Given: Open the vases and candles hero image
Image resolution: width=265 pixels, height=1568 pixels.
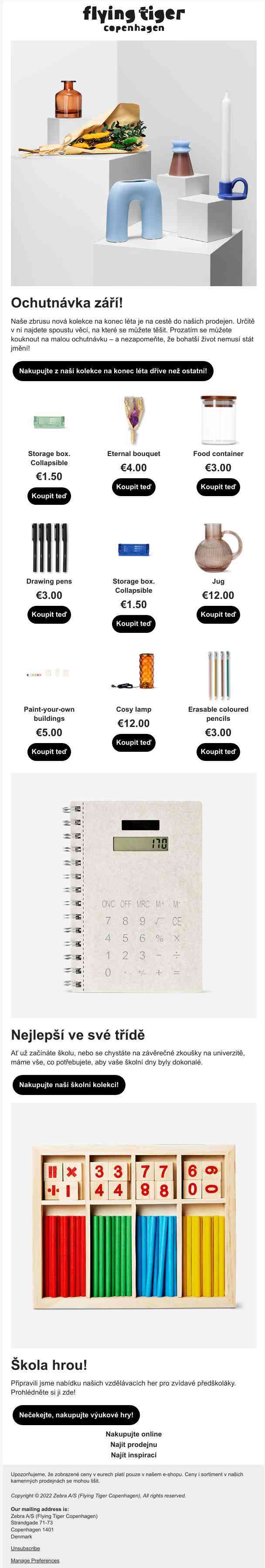Looking at the screenshot, I should point(133,163).
